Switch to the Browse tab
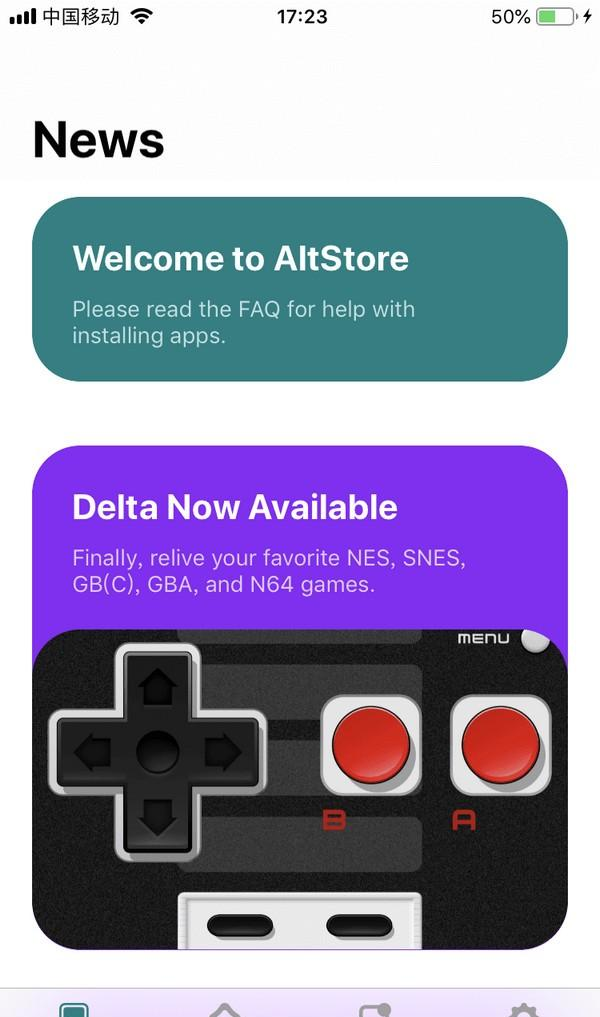The image size is (600, 1017). point(224,1008)
